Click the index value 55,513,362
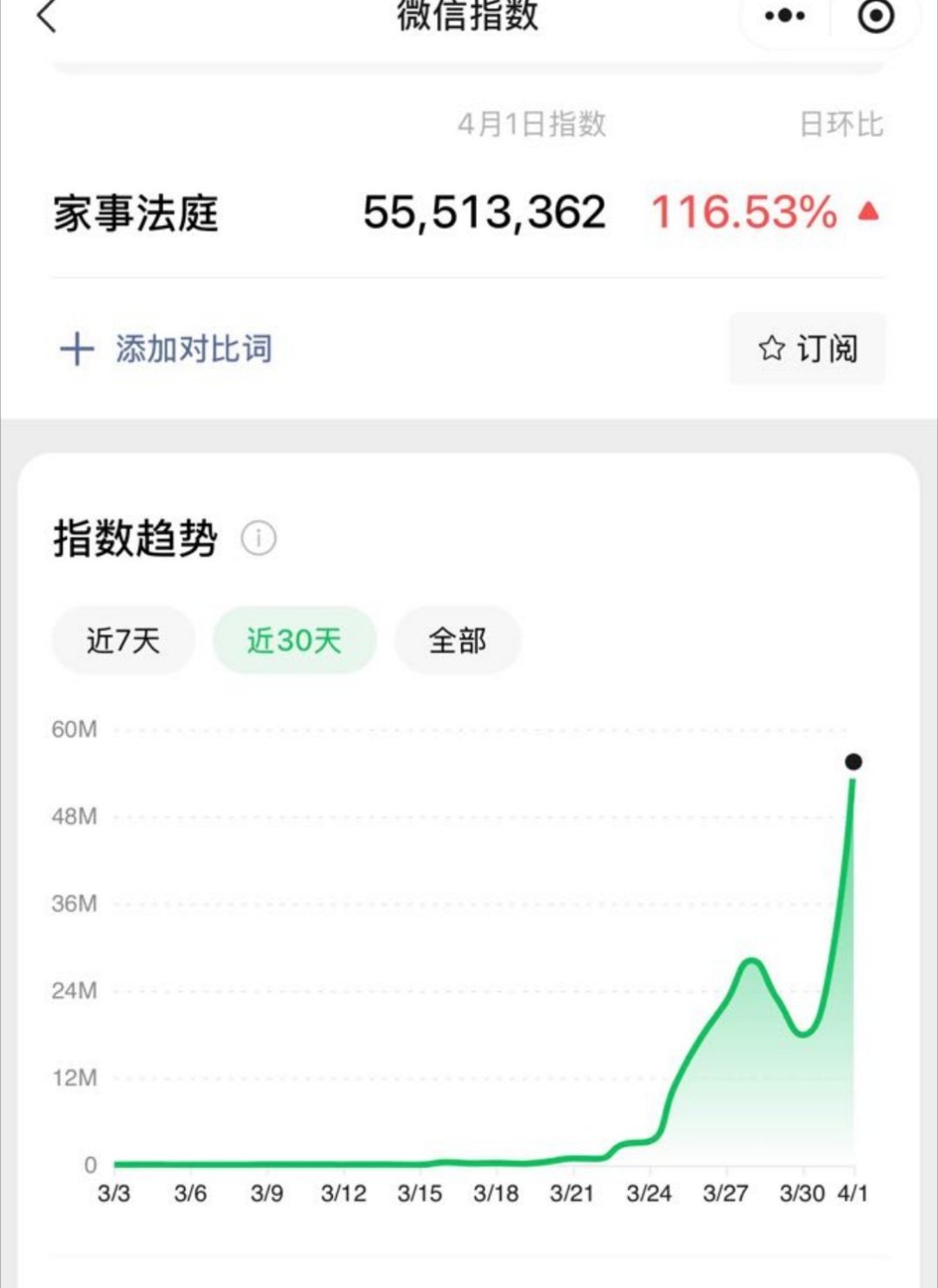Viewport: 938px width, 1288px height. click(x=484, y=211)
